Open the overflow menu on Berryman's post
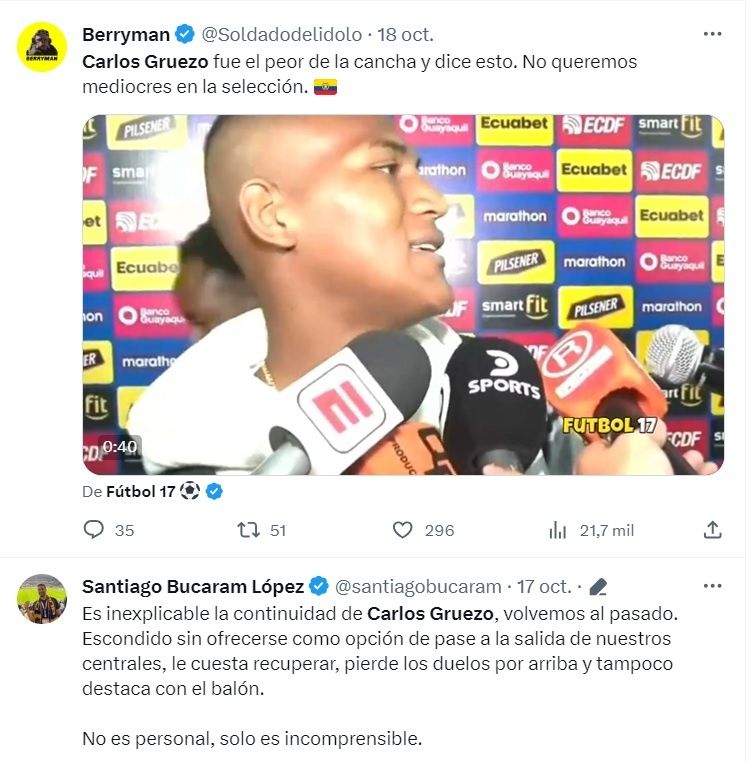This screenshot has width=753, height=763. click(x=712, y=34)
